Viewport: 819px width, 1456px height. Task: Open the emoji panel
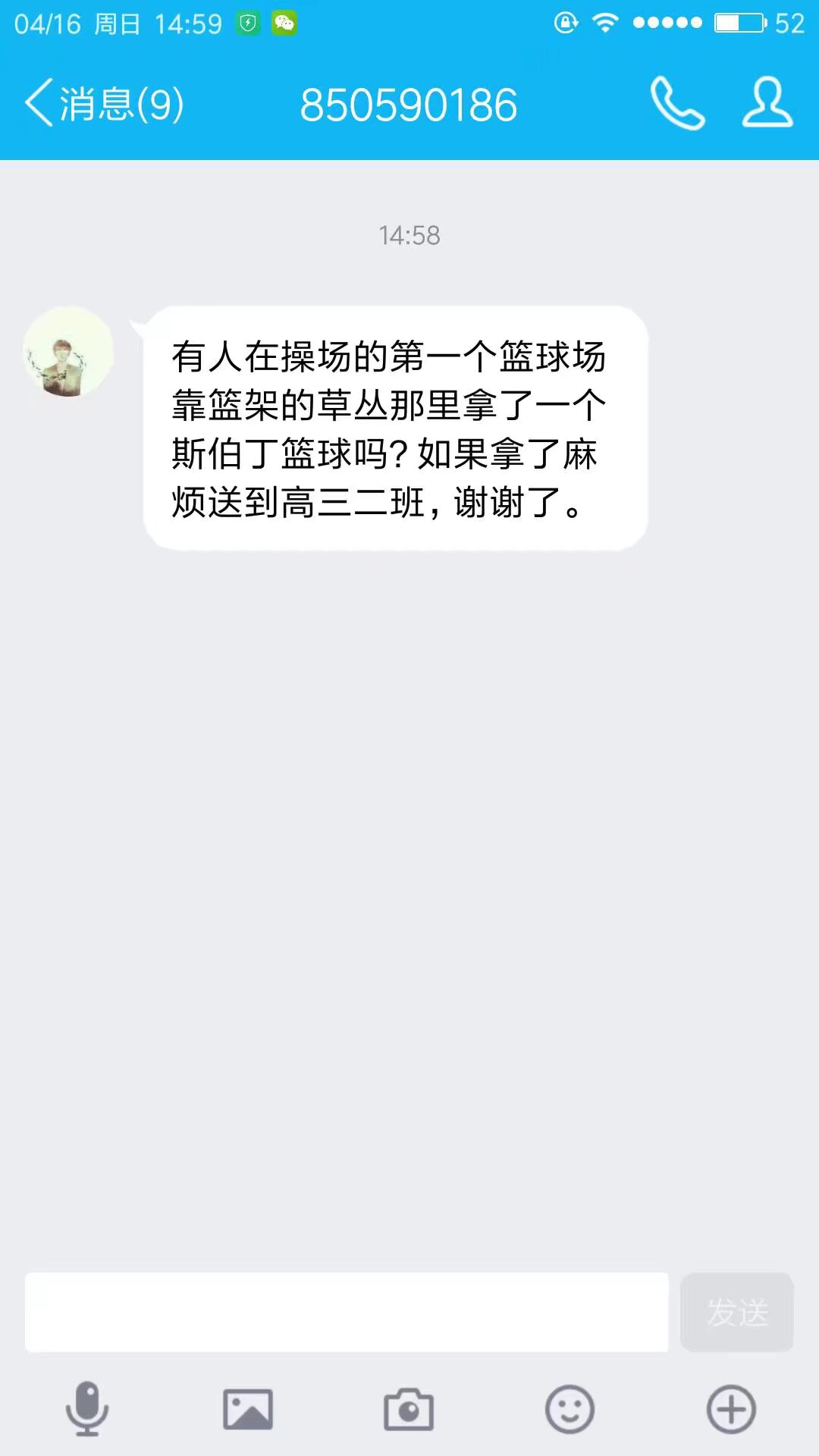pyautogui.click(x=570, y=1410)
